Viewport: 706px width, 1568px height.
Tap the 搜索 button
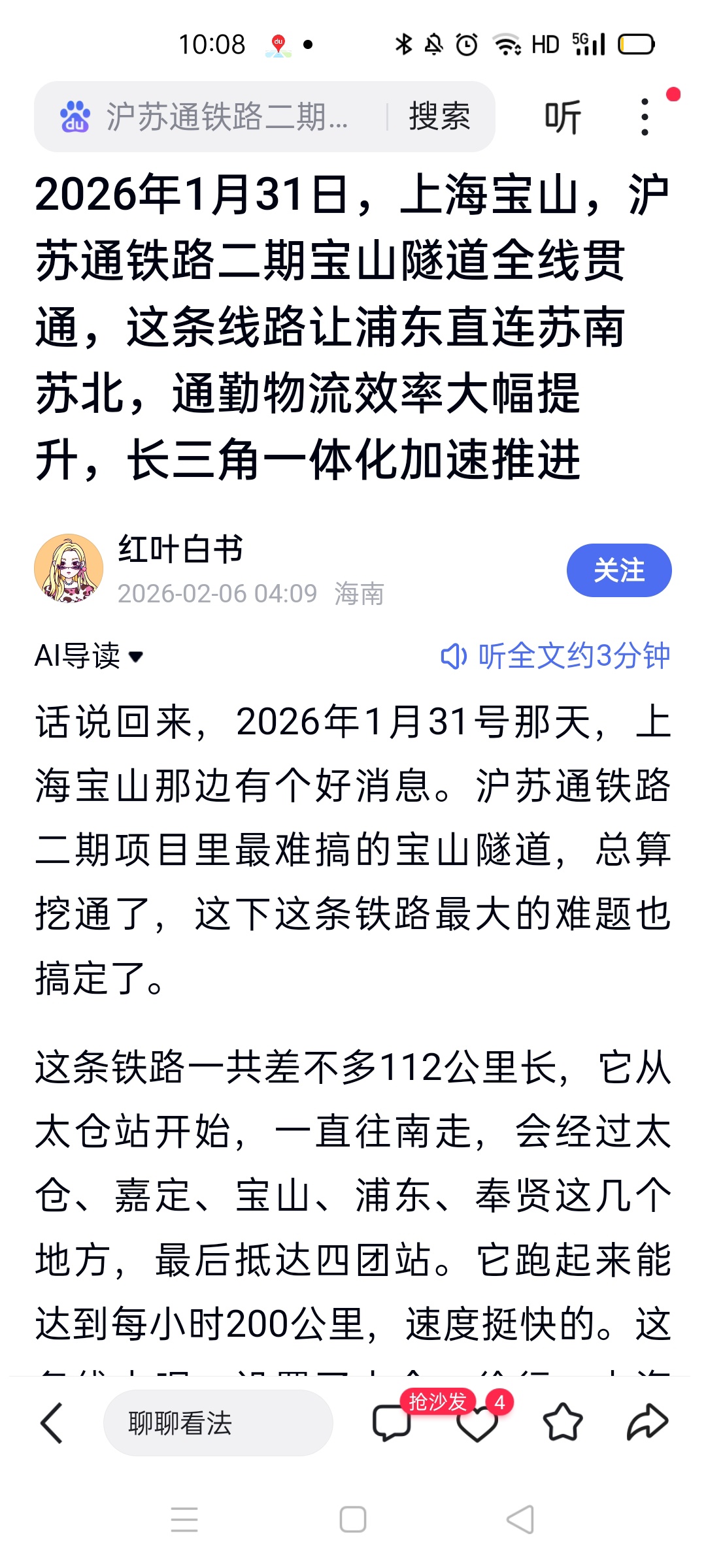point(439,118)
